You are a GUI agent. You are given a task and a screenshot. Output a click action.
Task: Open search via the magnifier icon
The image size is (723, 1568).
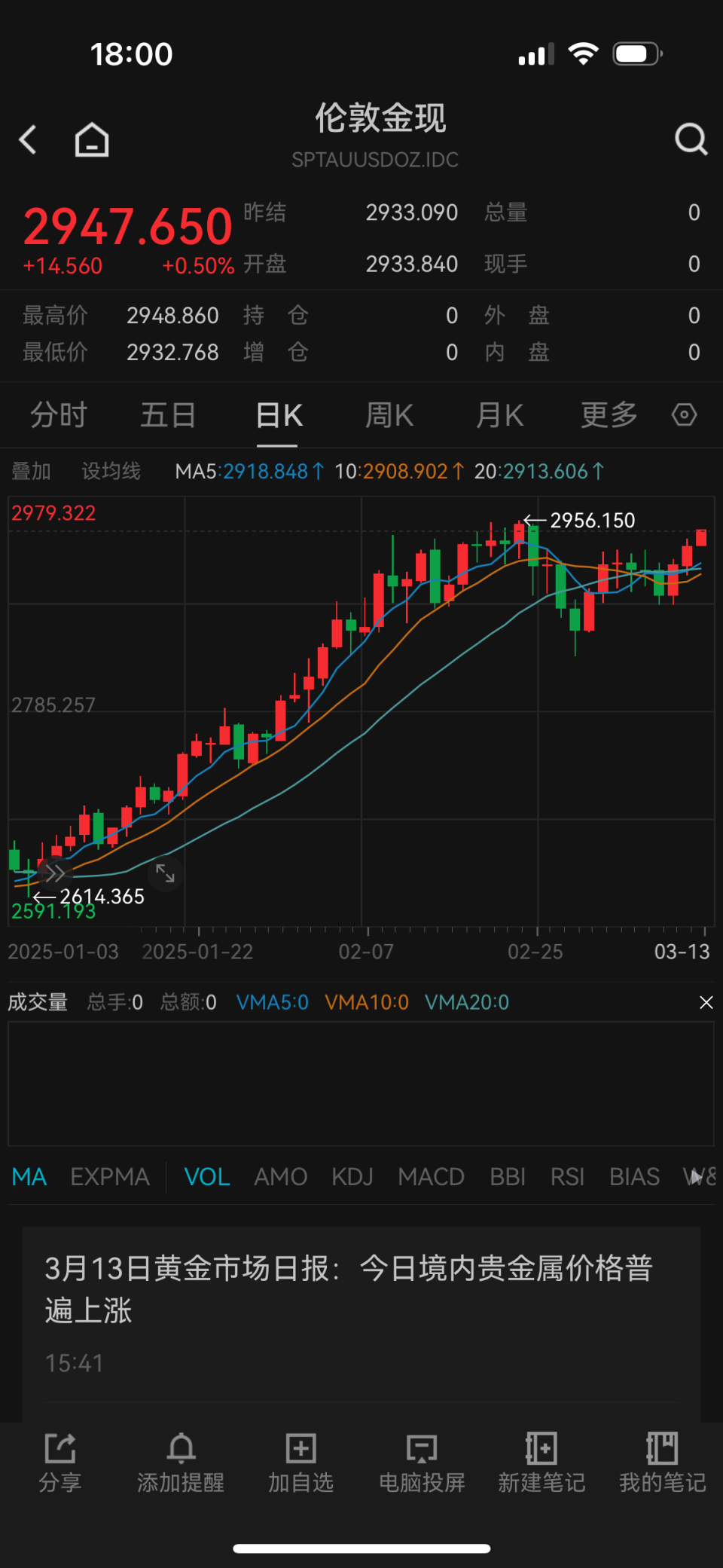coord(690,139)
